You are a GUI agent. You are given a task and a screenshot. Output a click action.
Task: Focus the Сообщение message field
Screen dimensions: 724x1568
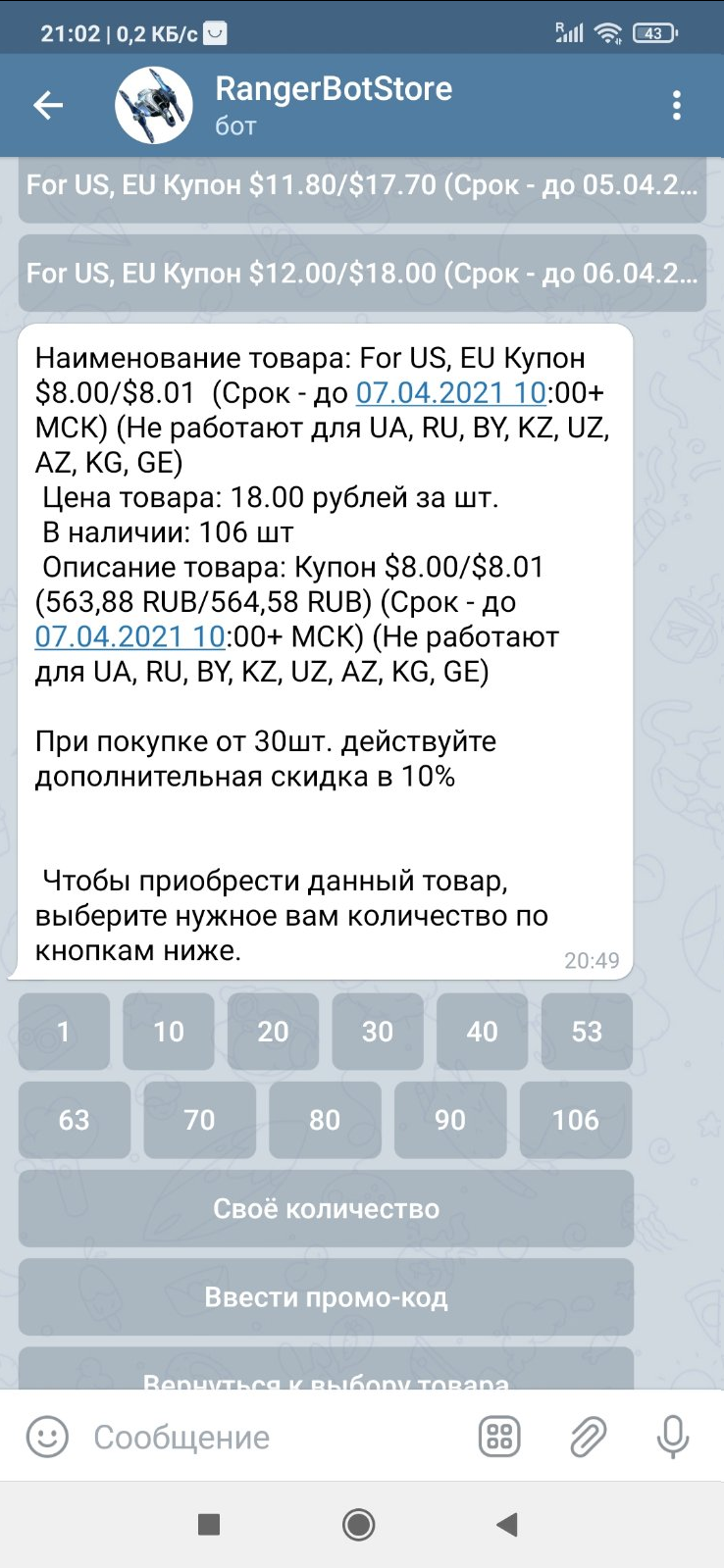275,1438
